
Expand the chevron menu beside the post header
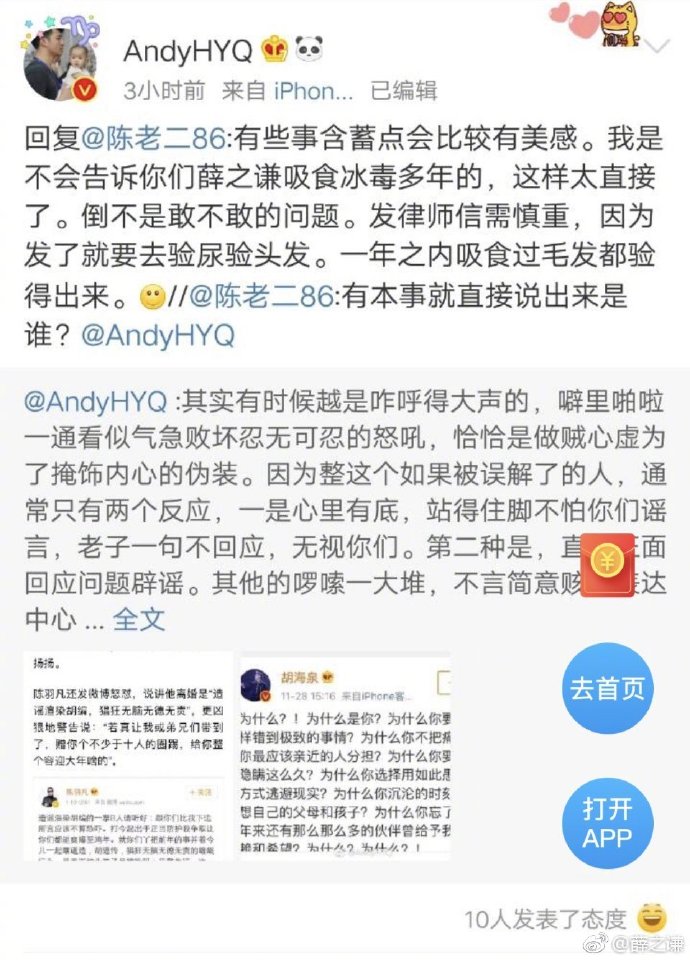click(x=657, y=48)
